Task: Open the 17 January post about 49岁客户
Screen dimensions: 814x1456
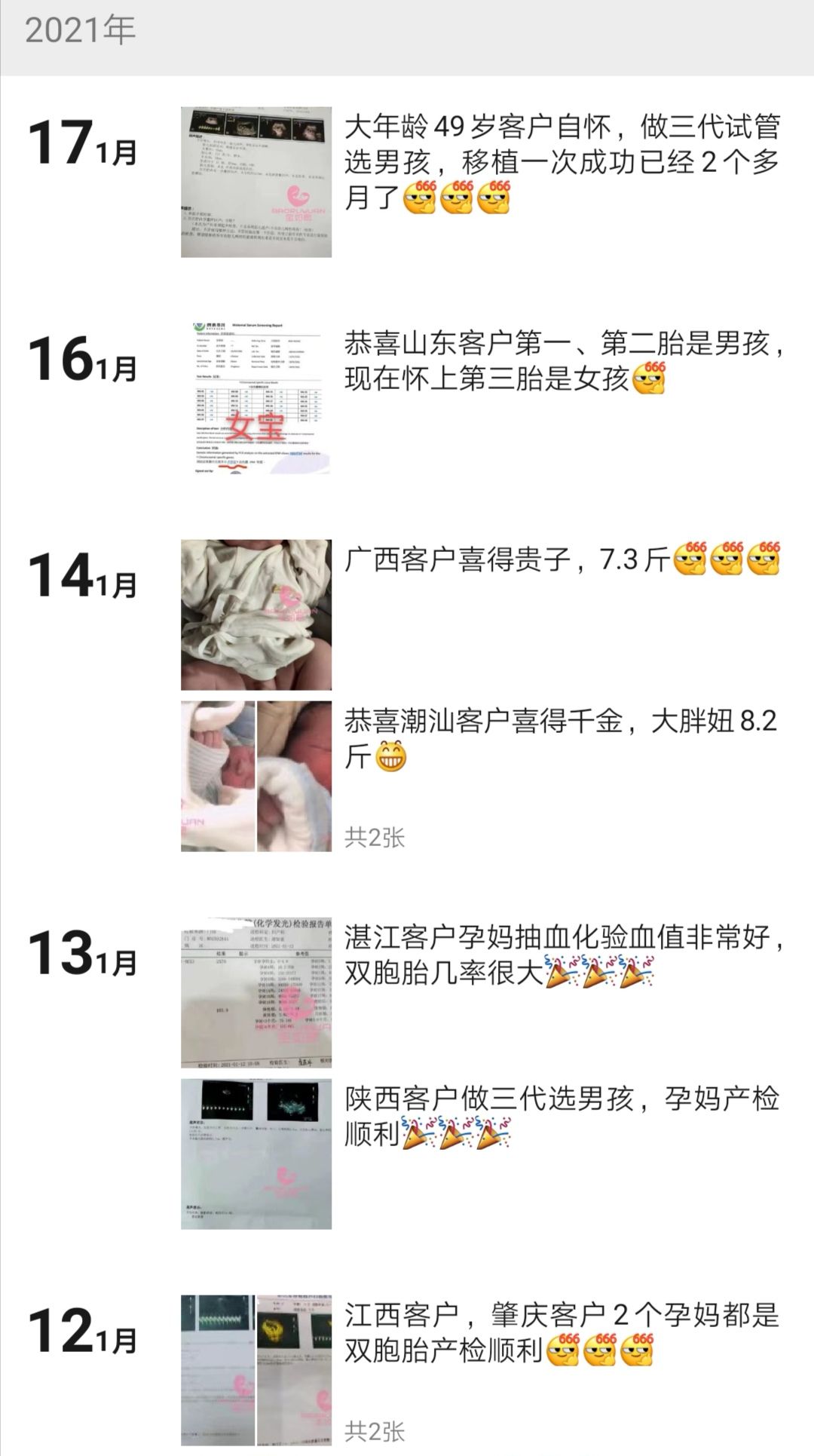Action: [x=562, y=162]
